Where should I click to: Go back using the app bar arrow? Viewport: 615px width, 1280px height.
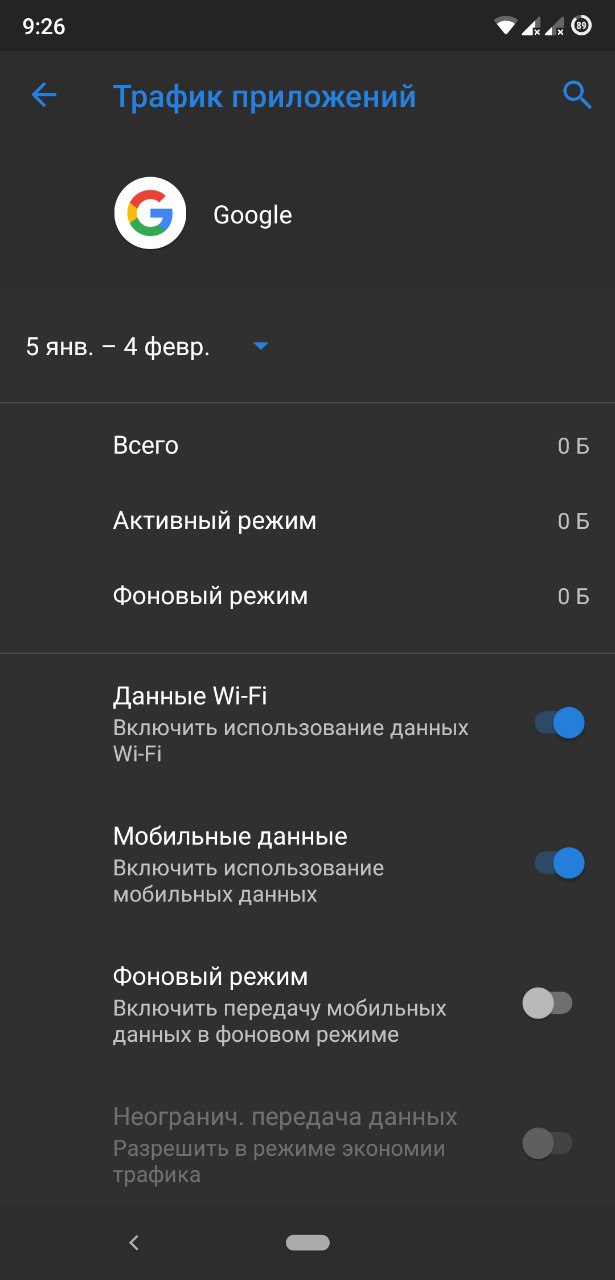click(x=44, y=96)
